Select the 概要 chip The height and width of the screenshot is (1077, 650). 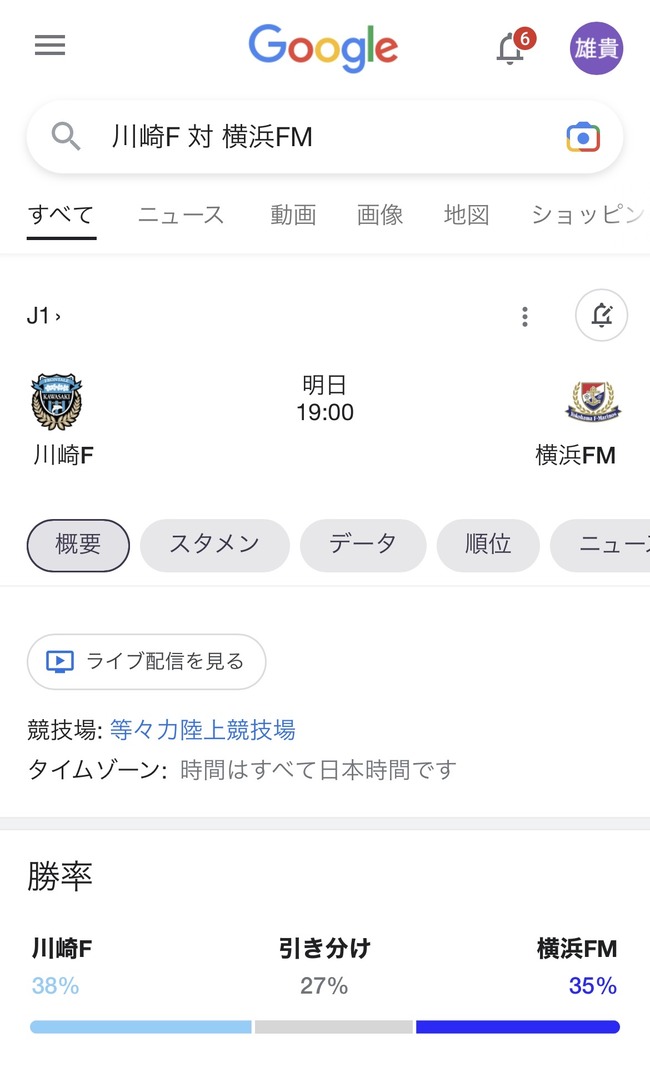(78, 545)
